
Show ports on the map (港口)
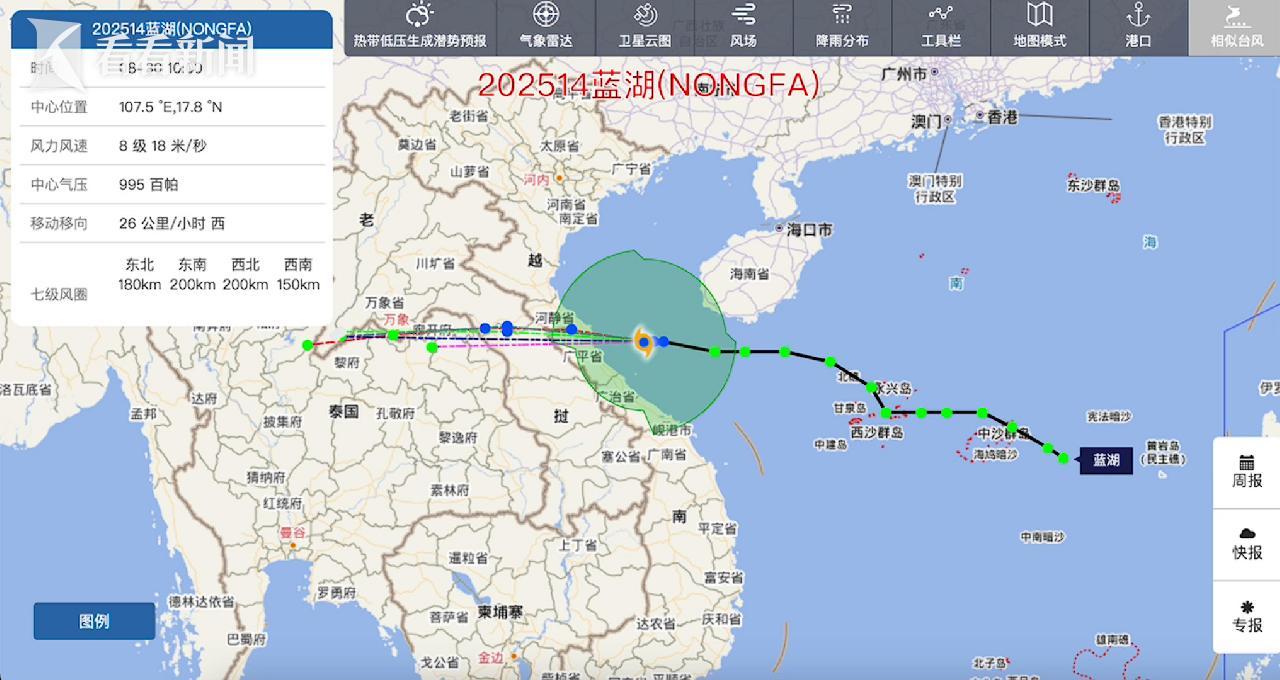coord(1138,27)
